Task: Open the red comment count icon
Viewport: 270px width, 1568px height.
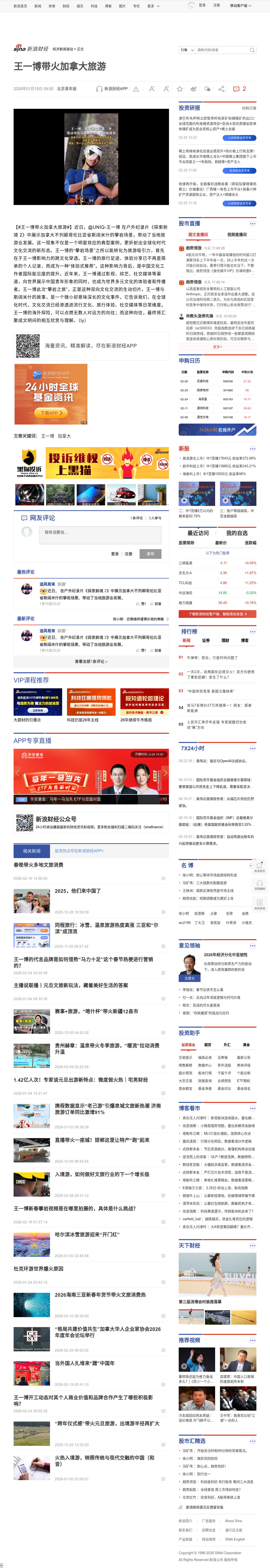Action: pyautogui.click(x=240, y=89)
